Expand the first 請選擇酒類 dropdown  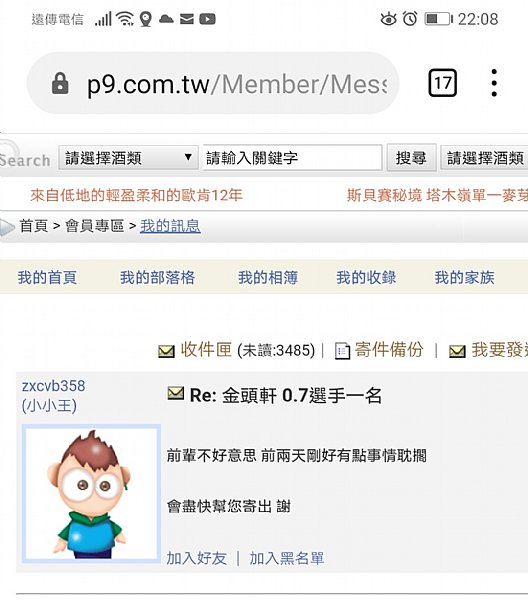(128, 158)
